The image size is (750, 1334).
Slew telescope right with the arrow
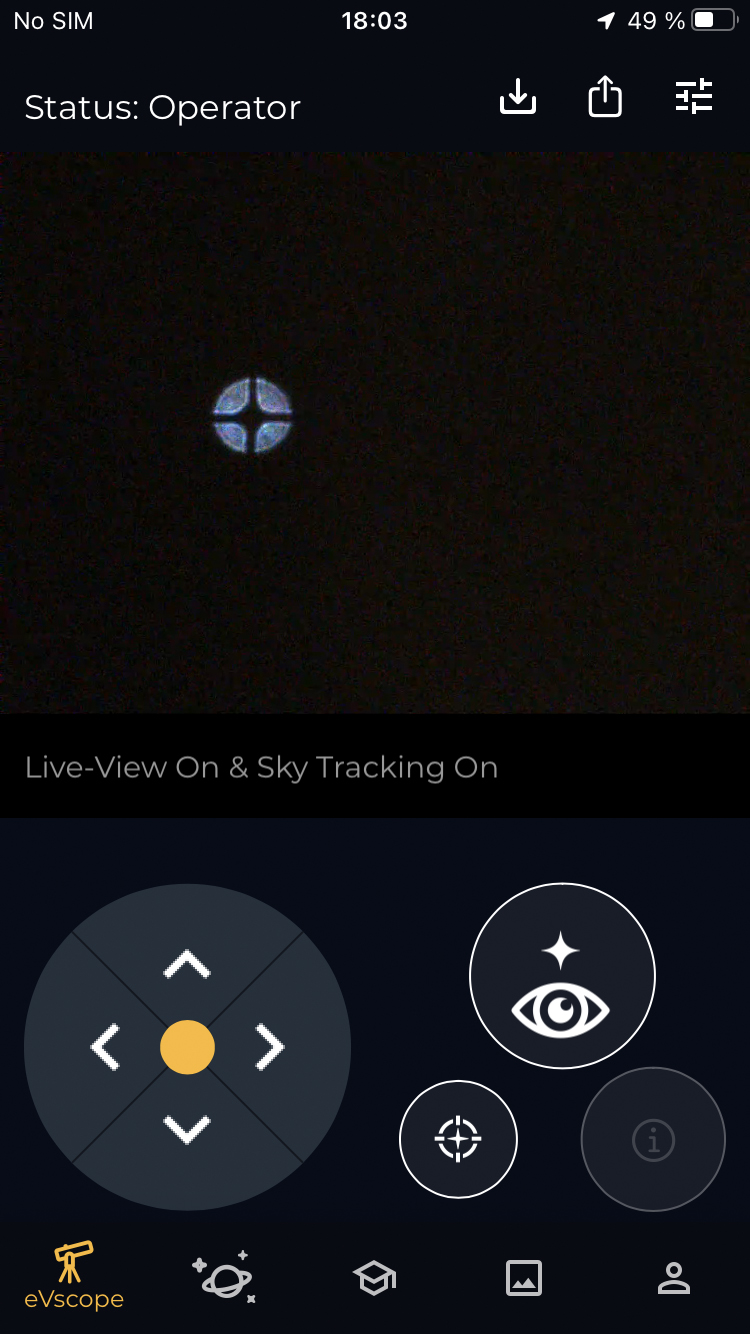click(269, 1047)
